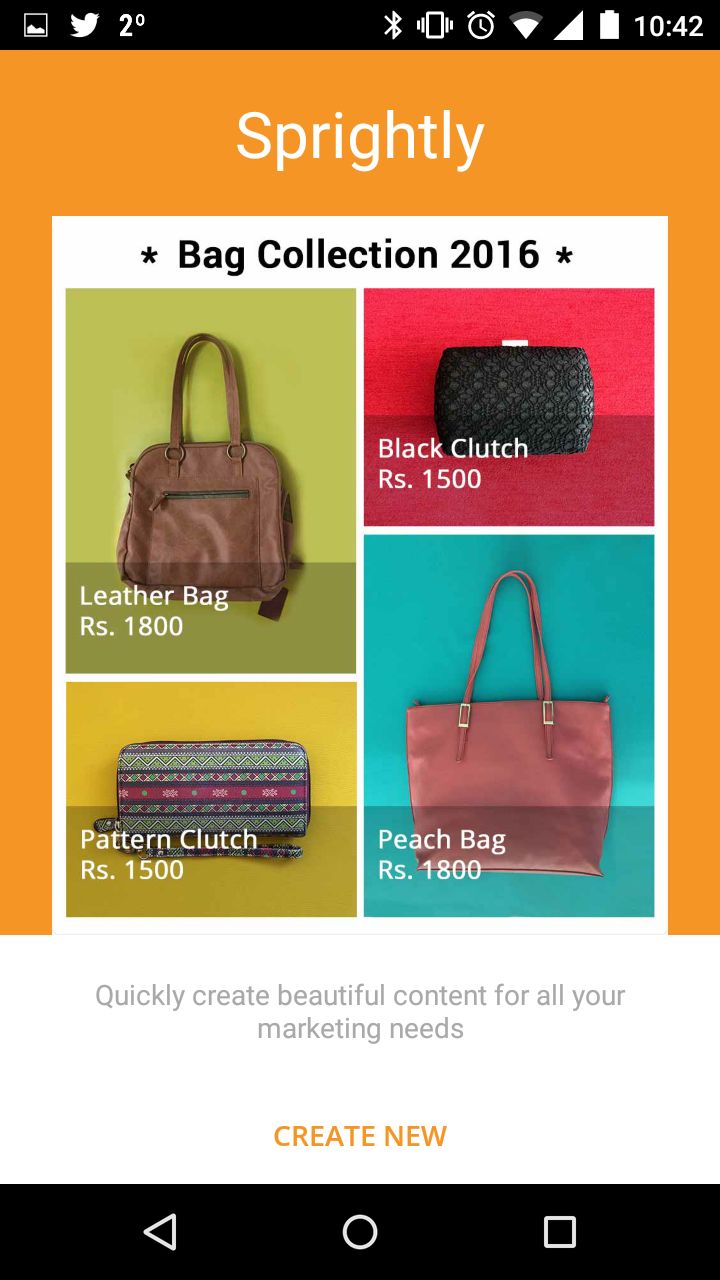Viewport: 720px width, 1280px height.
Task: Open the recent apps overview
Action: coord(560,1232)
